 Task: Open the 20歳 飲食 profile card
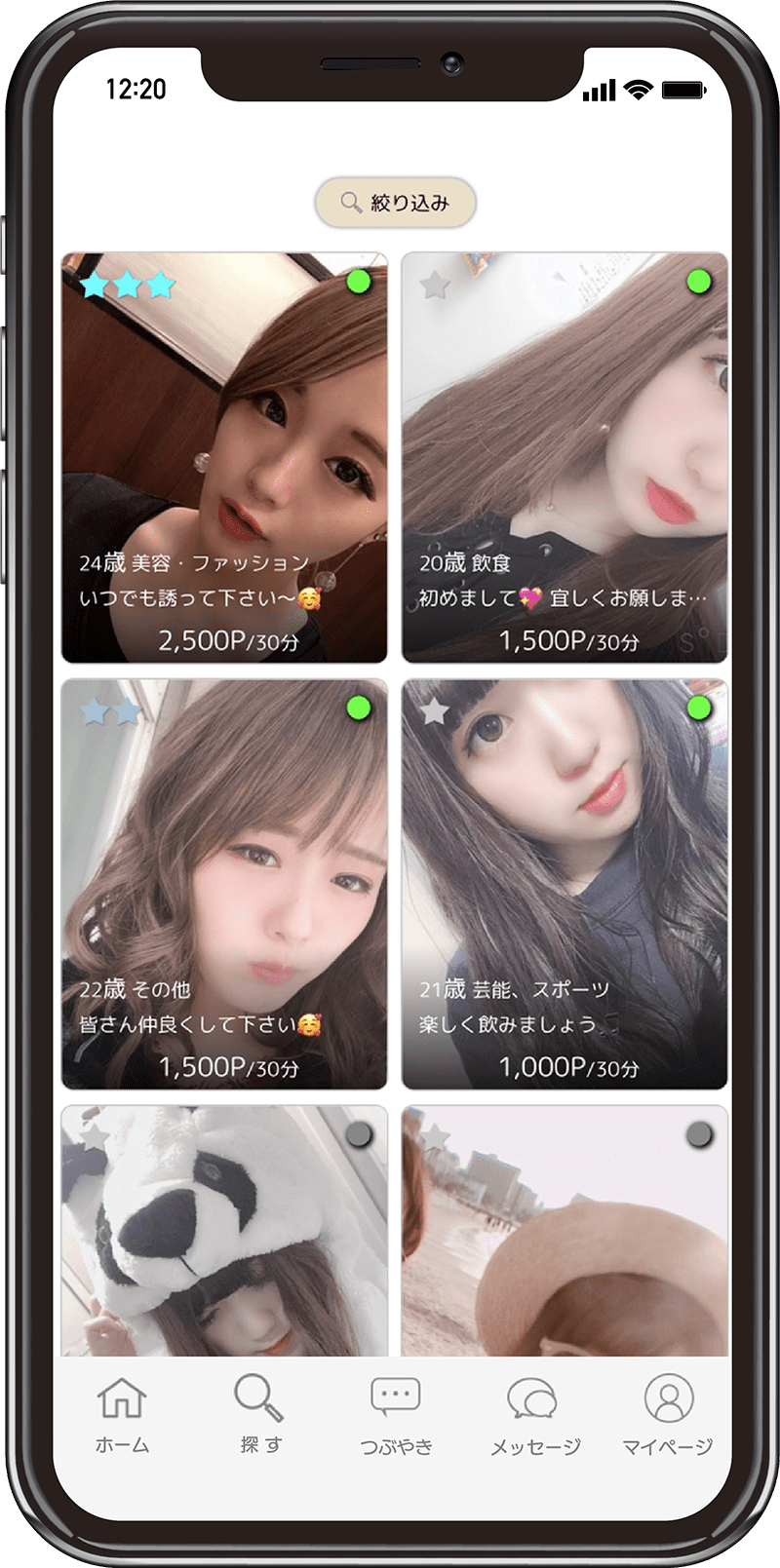[x=565, y=458]
